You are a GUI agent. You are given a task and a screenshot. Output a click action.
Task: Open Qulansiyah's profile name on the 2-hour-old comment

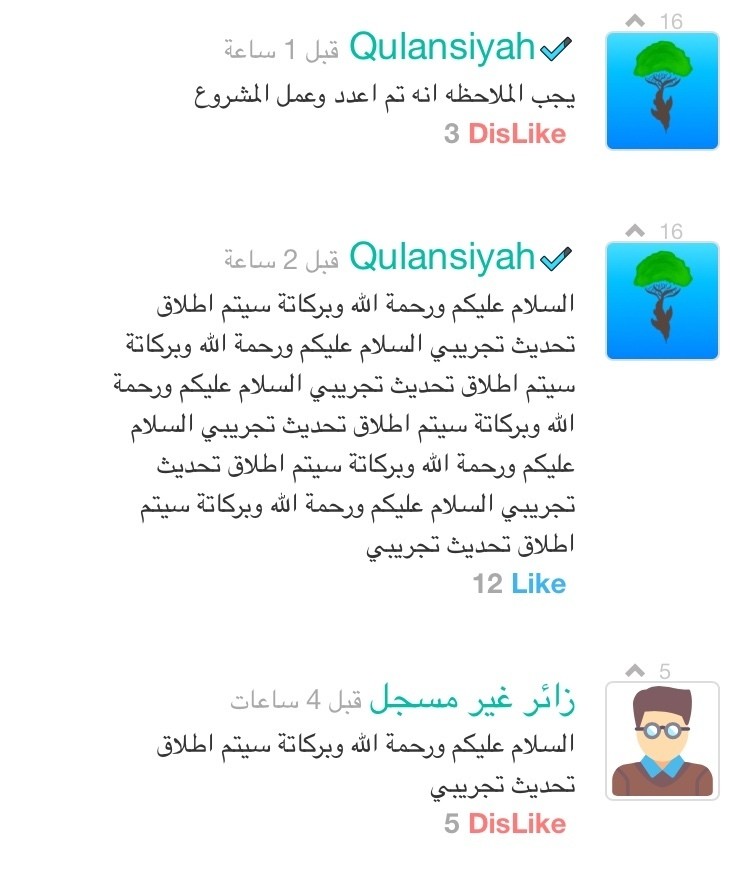coord(442,258)
